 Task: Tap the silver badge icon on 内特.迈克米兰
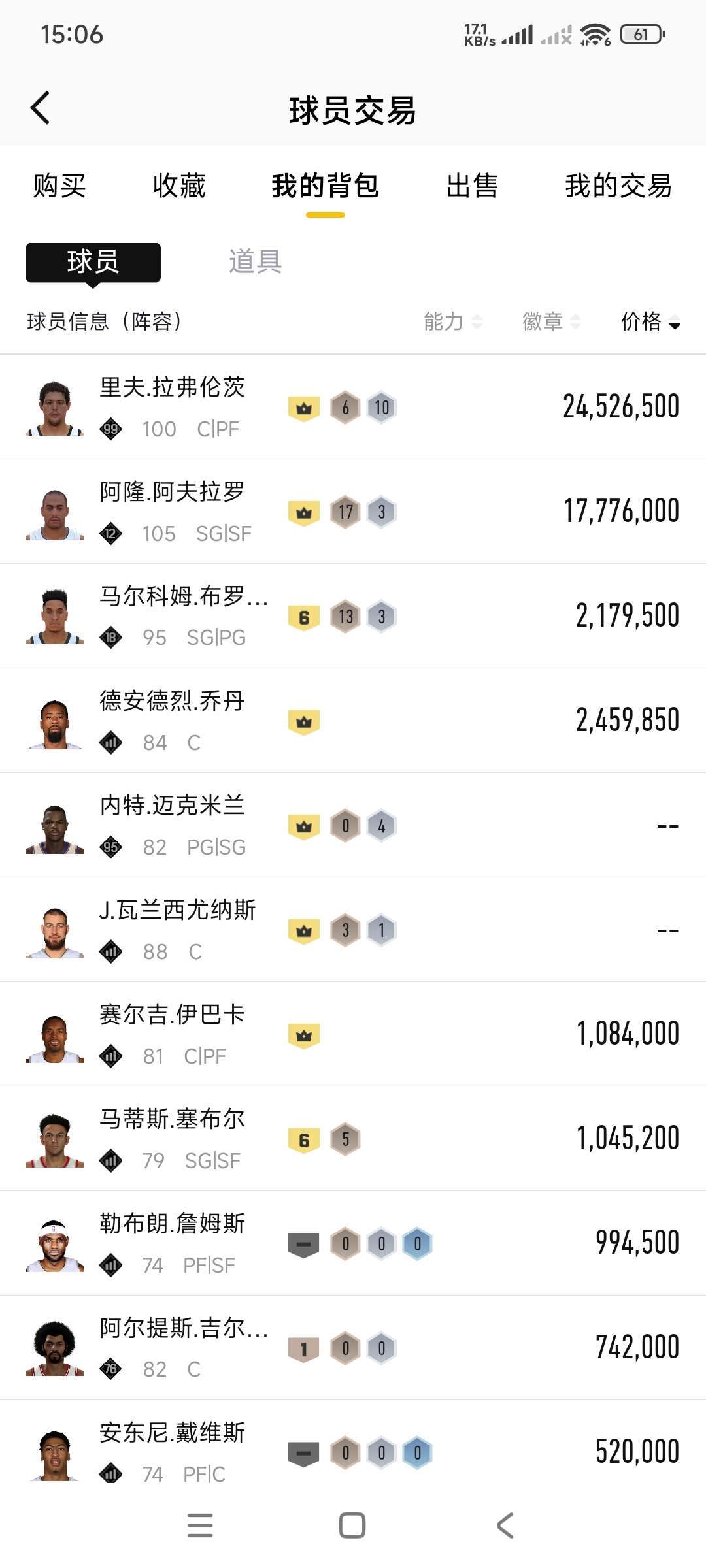coord(381,825)
